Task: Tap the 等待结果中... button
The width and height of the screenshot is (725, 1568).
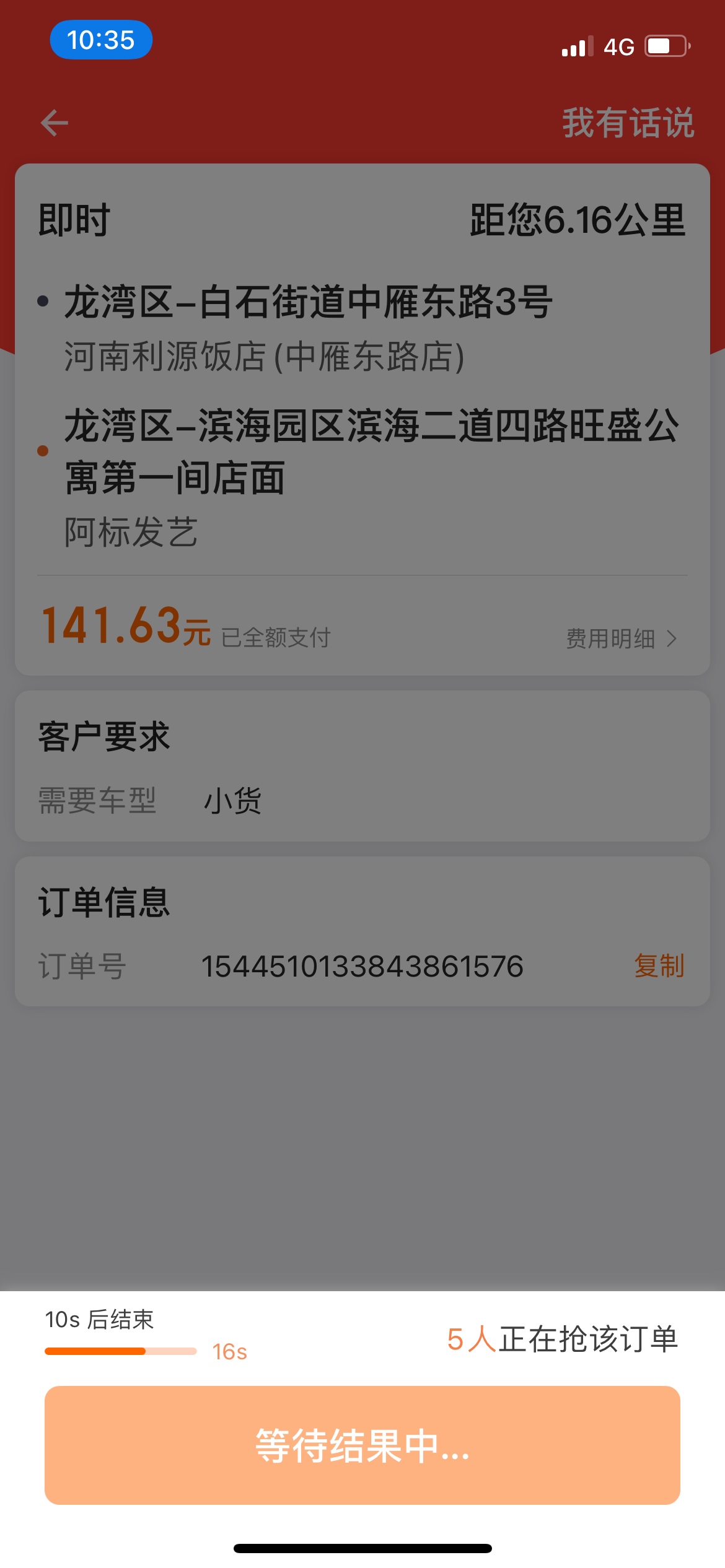Action: (x=362, y=1445)
